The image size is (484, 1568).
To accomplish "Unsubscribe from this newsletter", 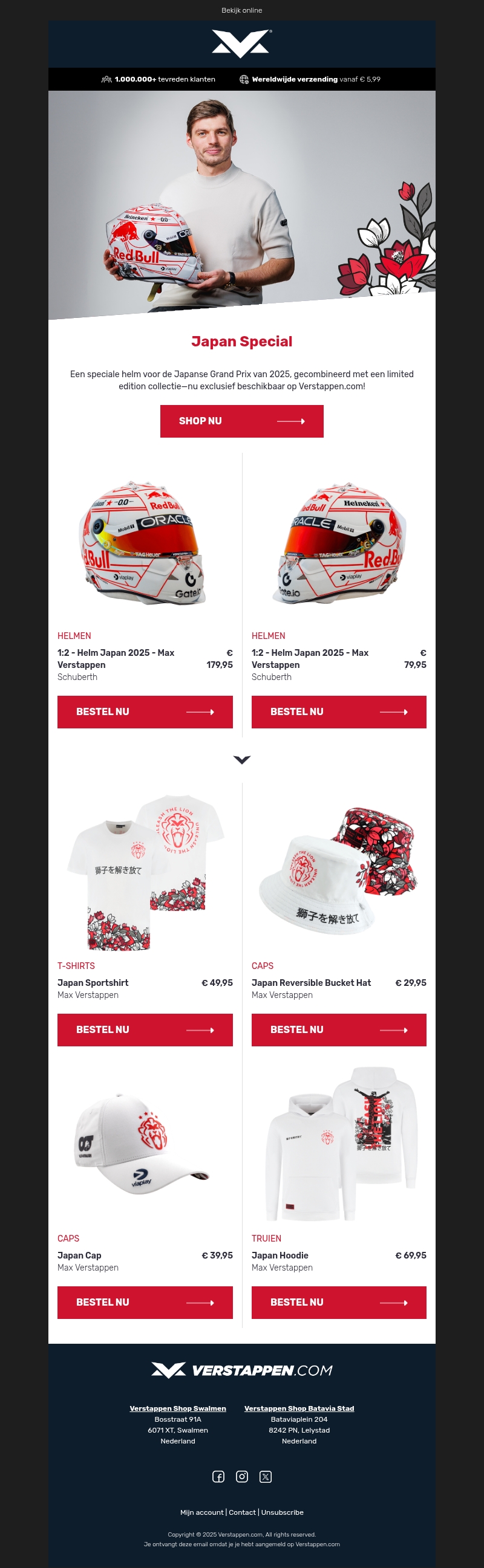I will (x=282, y=1512).
